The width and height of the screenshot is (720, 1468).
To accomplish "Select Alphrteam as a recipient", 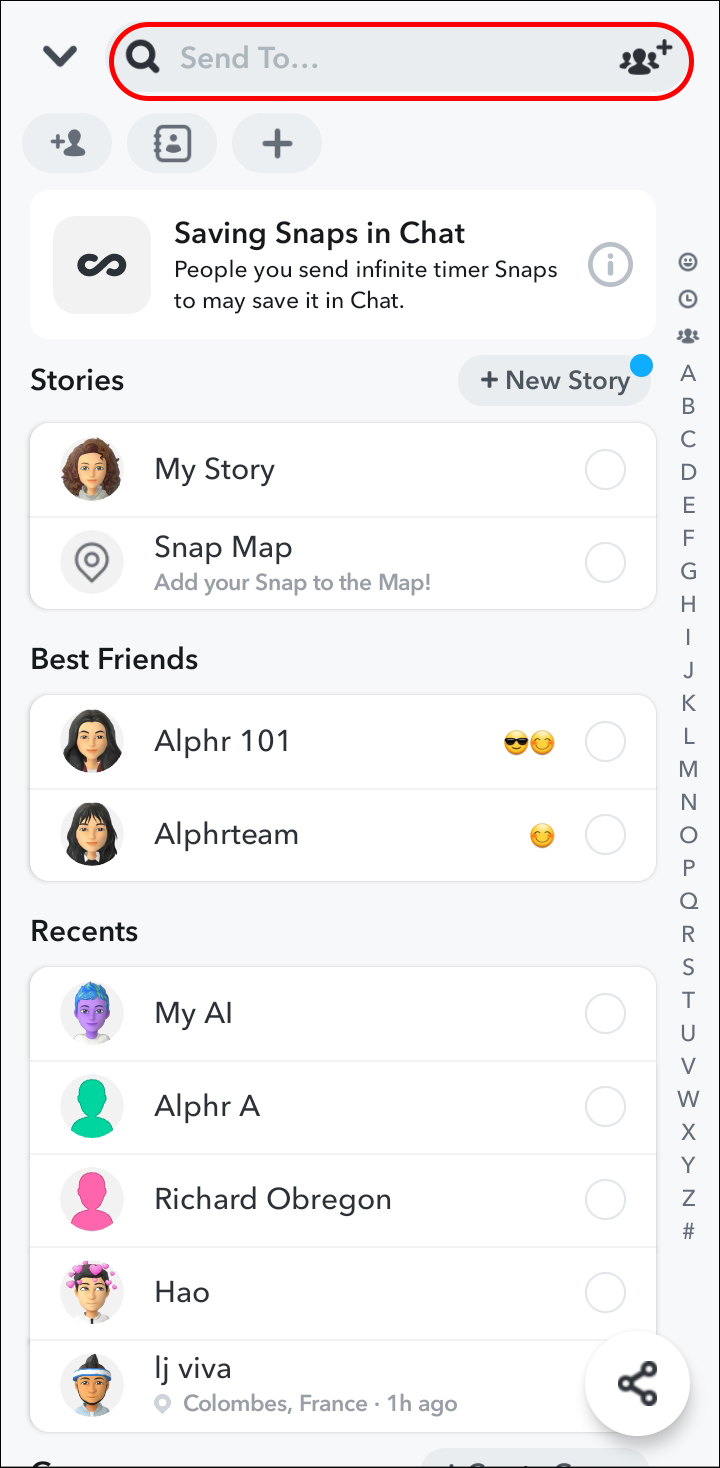I will point(605,835).
